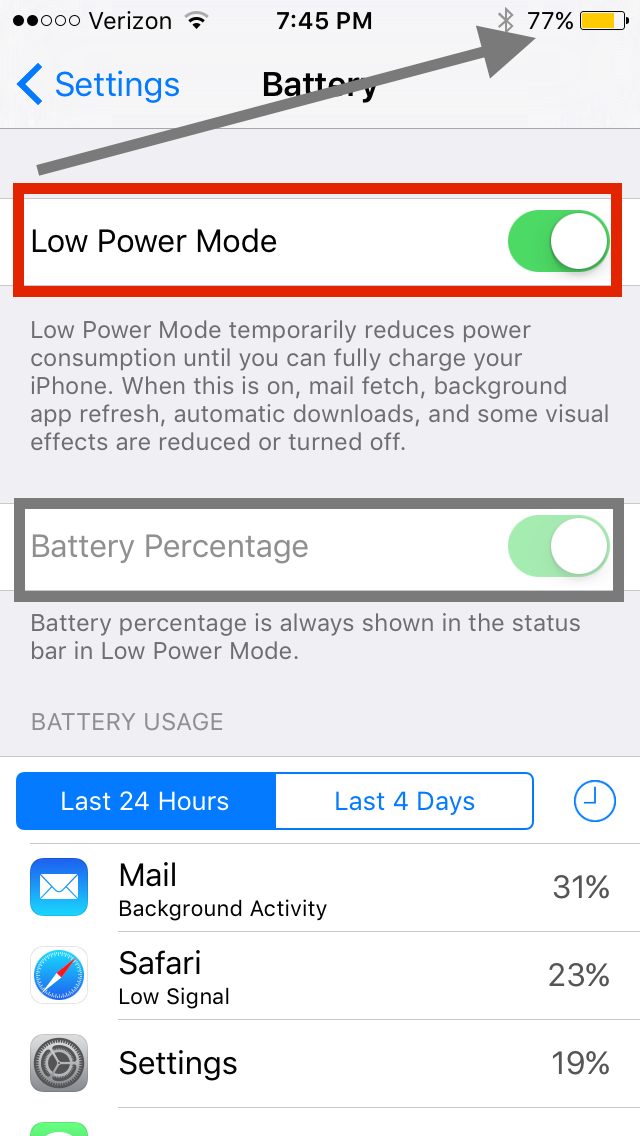Open Safari battery usage row

[x=320, y=976]
